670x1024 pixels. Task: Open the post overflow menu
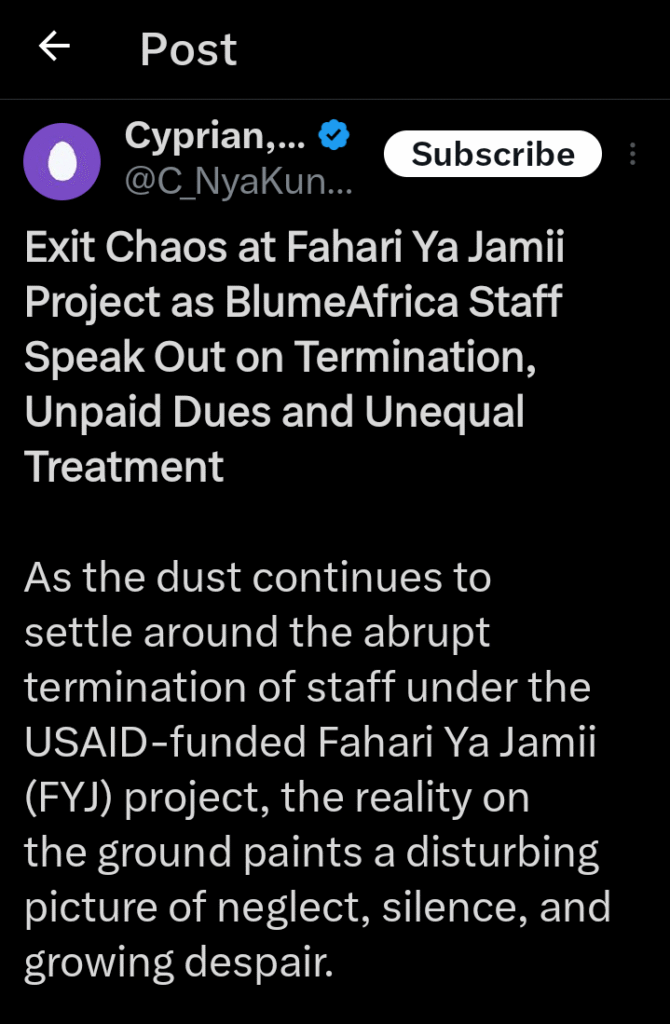[x=632, y=154]
